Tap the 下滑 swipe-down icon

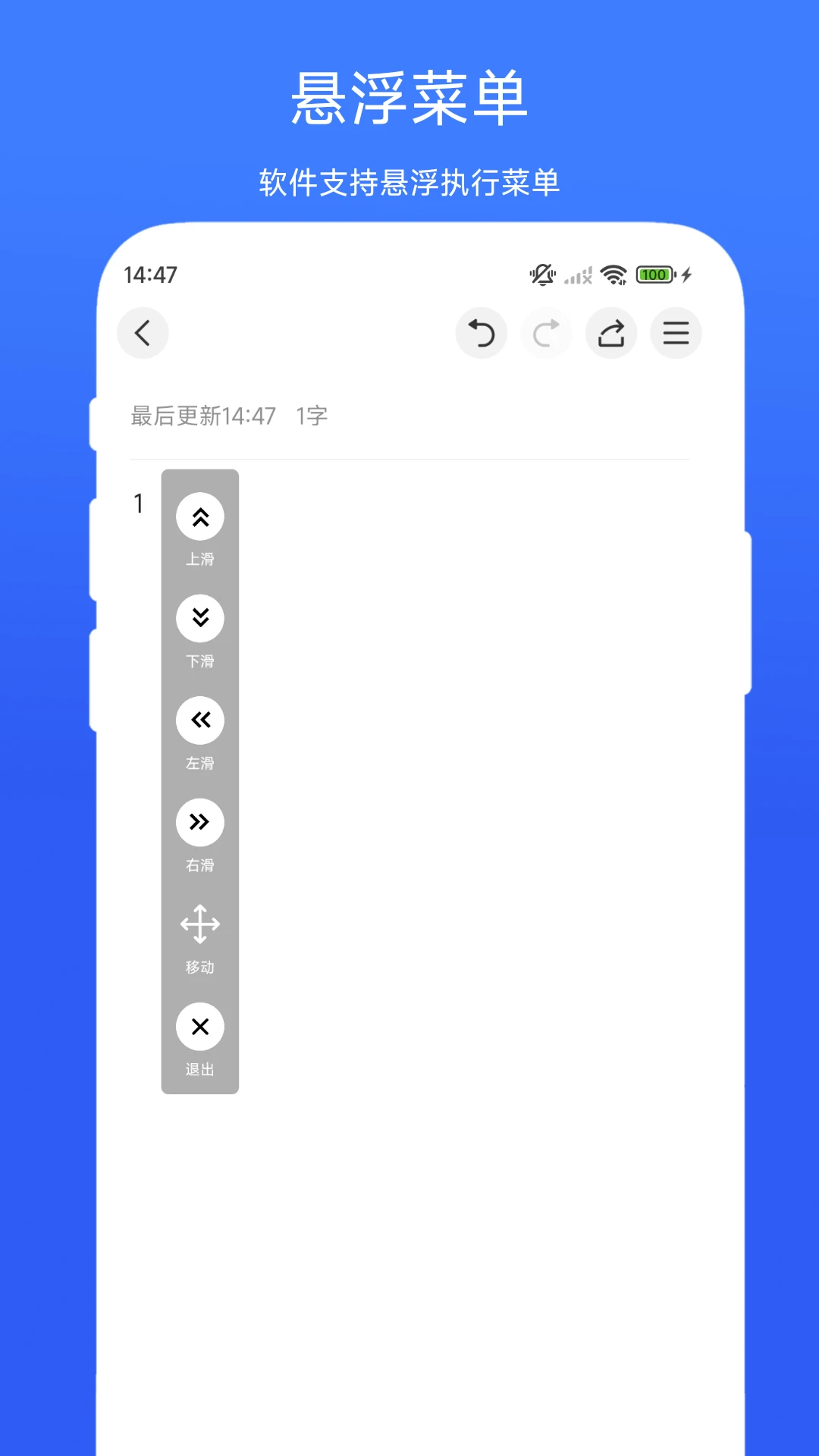pos(199,618)
